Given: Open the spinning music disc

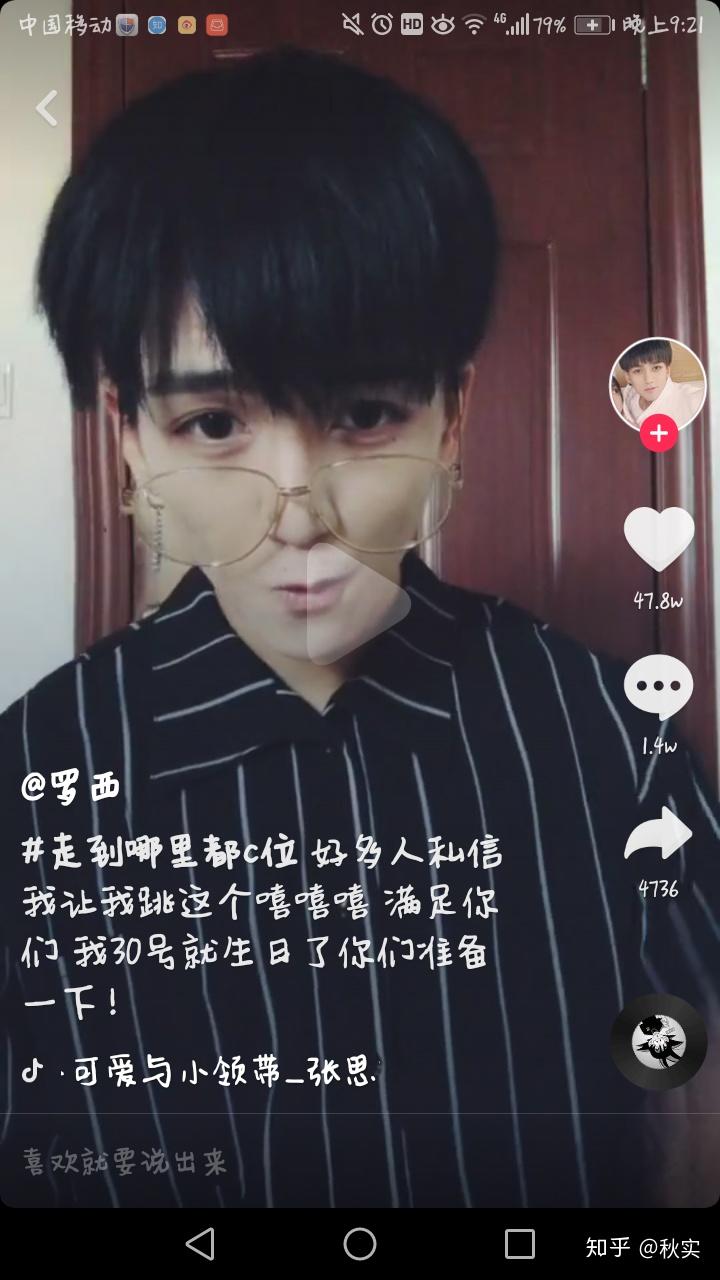Looking at the screenshot, I should (x=658, y=1042).
